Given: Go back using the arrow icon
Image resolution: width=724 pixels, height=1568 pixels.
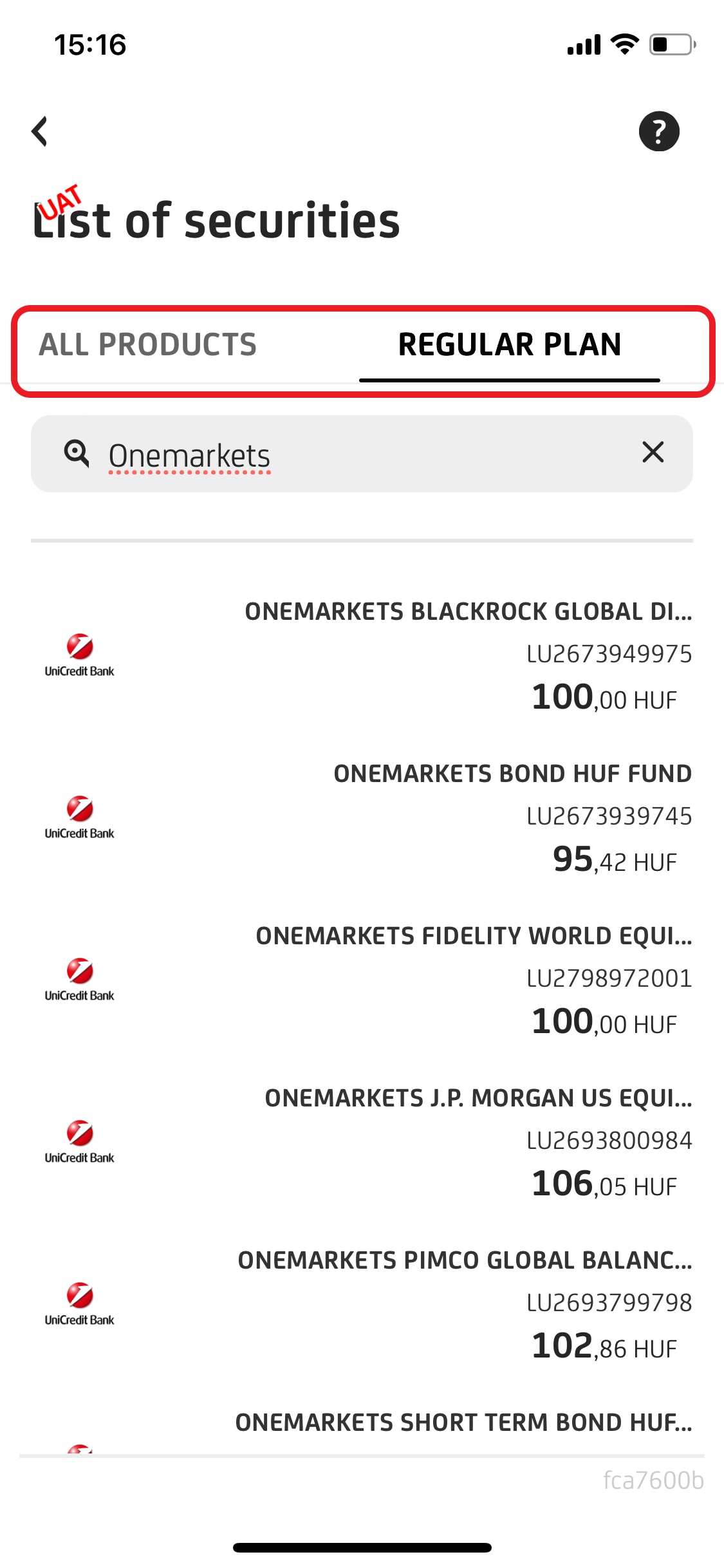Looking at the screenshot, I should pyautogui.click(x=40, y=131).
